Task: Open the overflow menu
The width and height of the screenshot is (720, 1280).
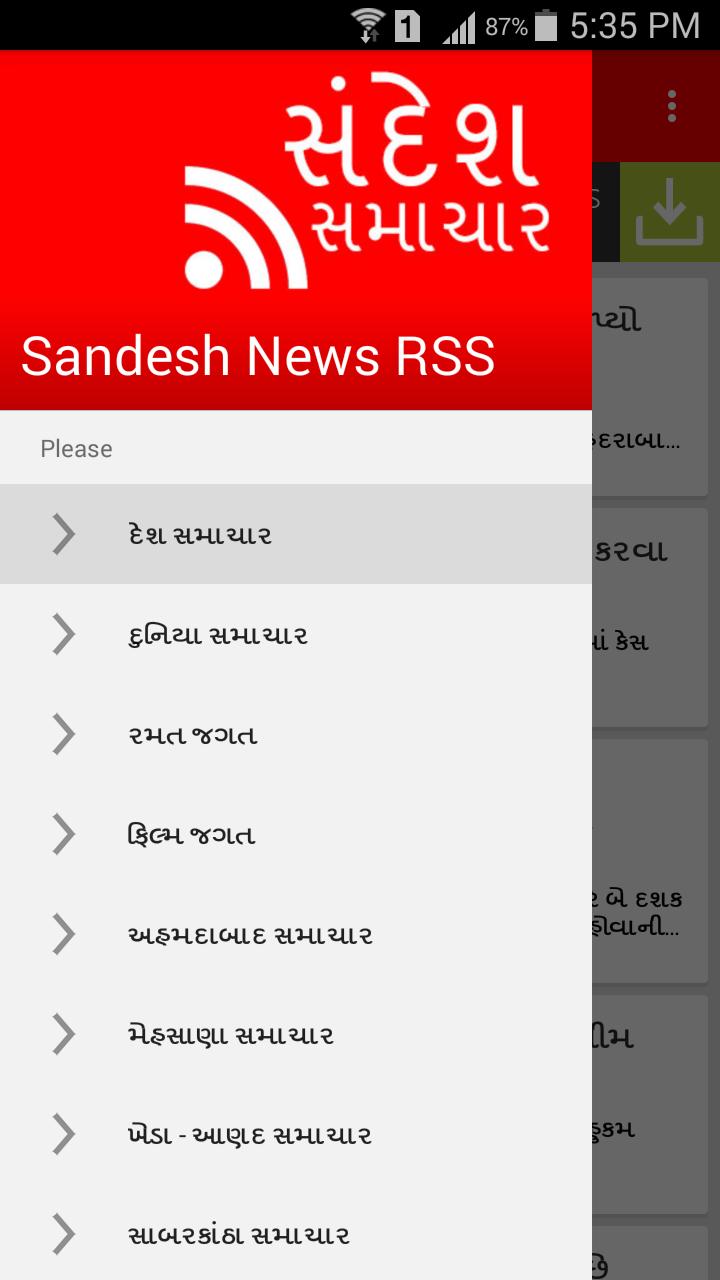Action: pyautogui.click(x=671, y=106)
